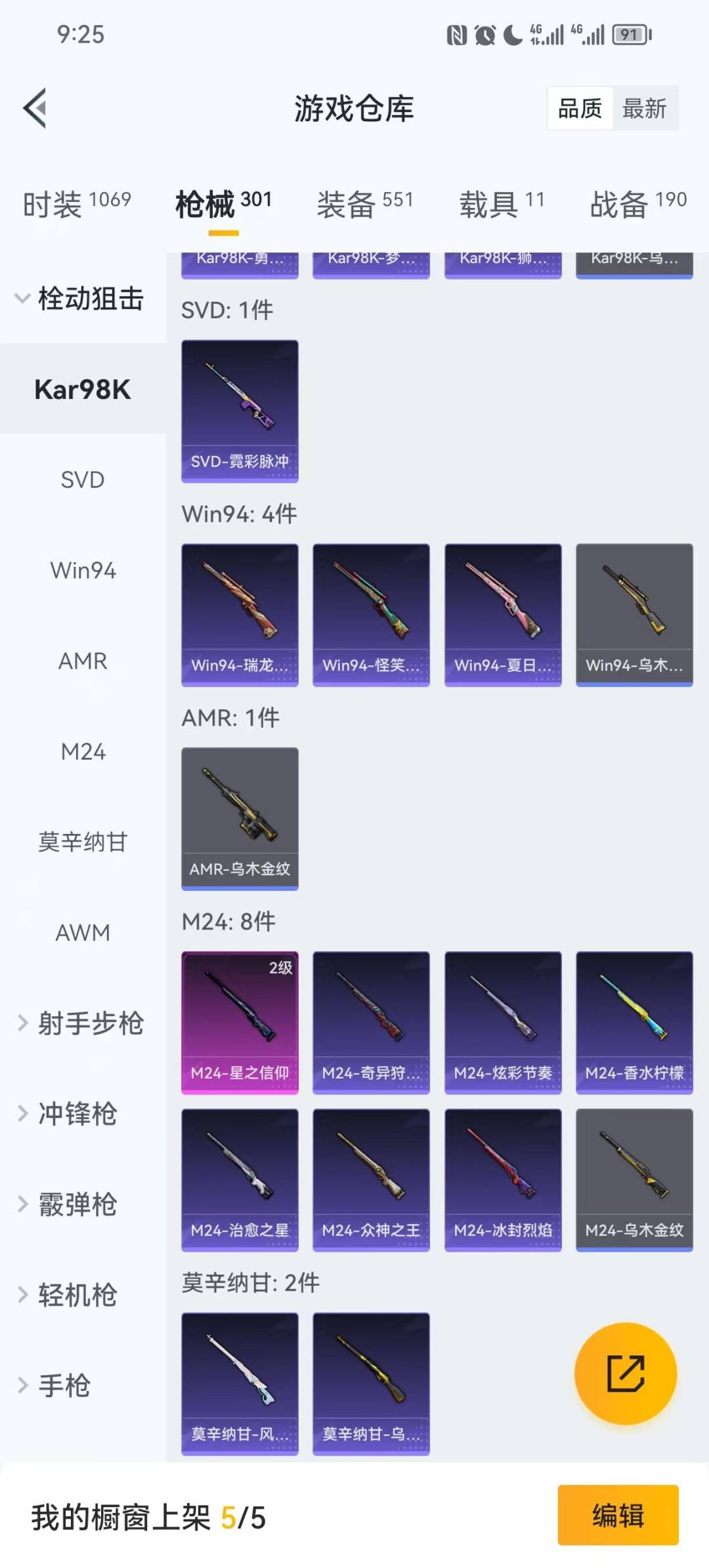Open the Win94-怪笑 weapon skin
The image size is (709, 1568).
coord(371,613)
